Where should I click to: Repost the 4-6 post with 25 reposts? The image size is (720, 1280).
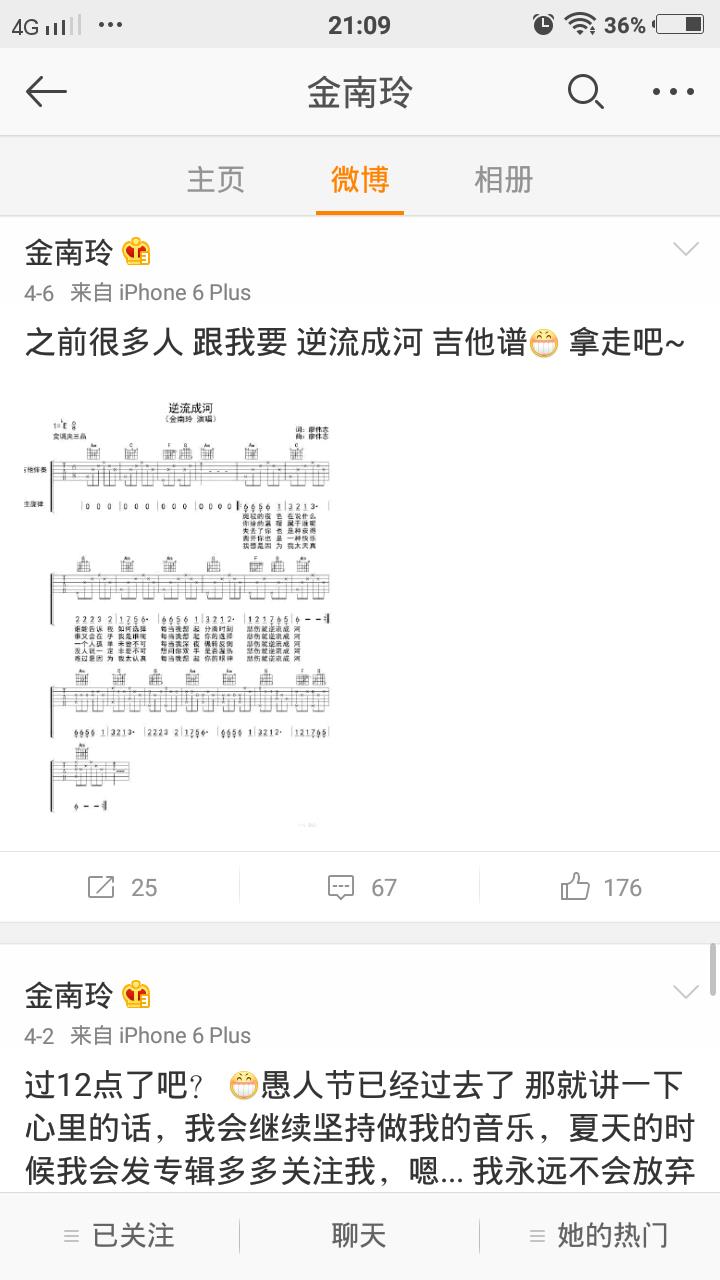click(122, 887)
